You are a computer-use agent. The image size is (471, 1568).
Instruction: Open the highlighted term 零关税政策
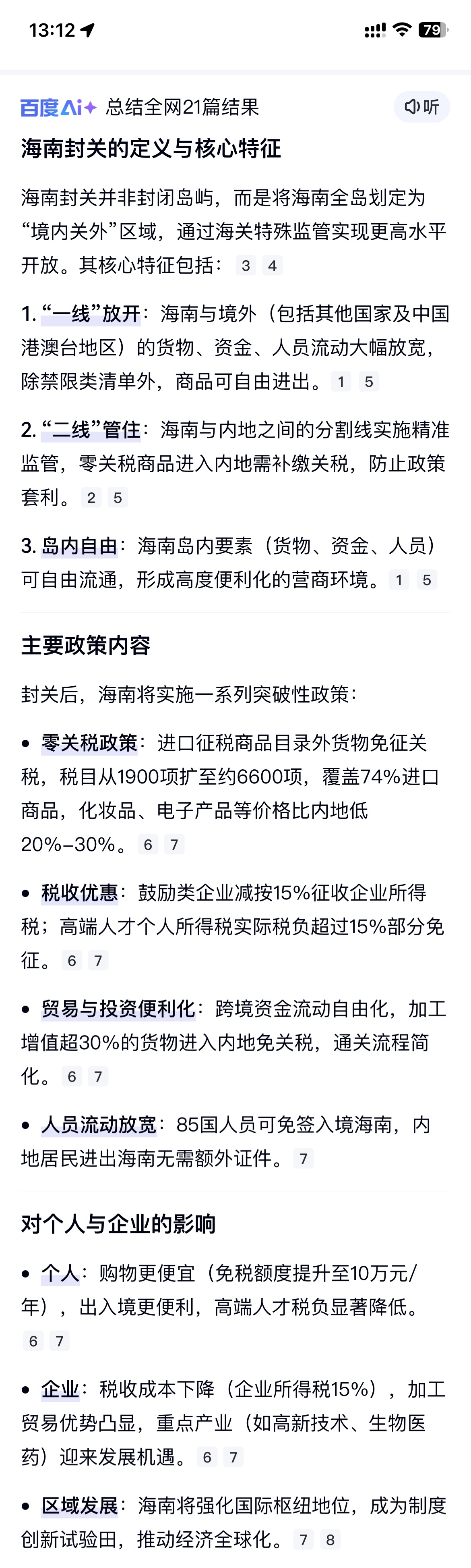click(89, 743)
